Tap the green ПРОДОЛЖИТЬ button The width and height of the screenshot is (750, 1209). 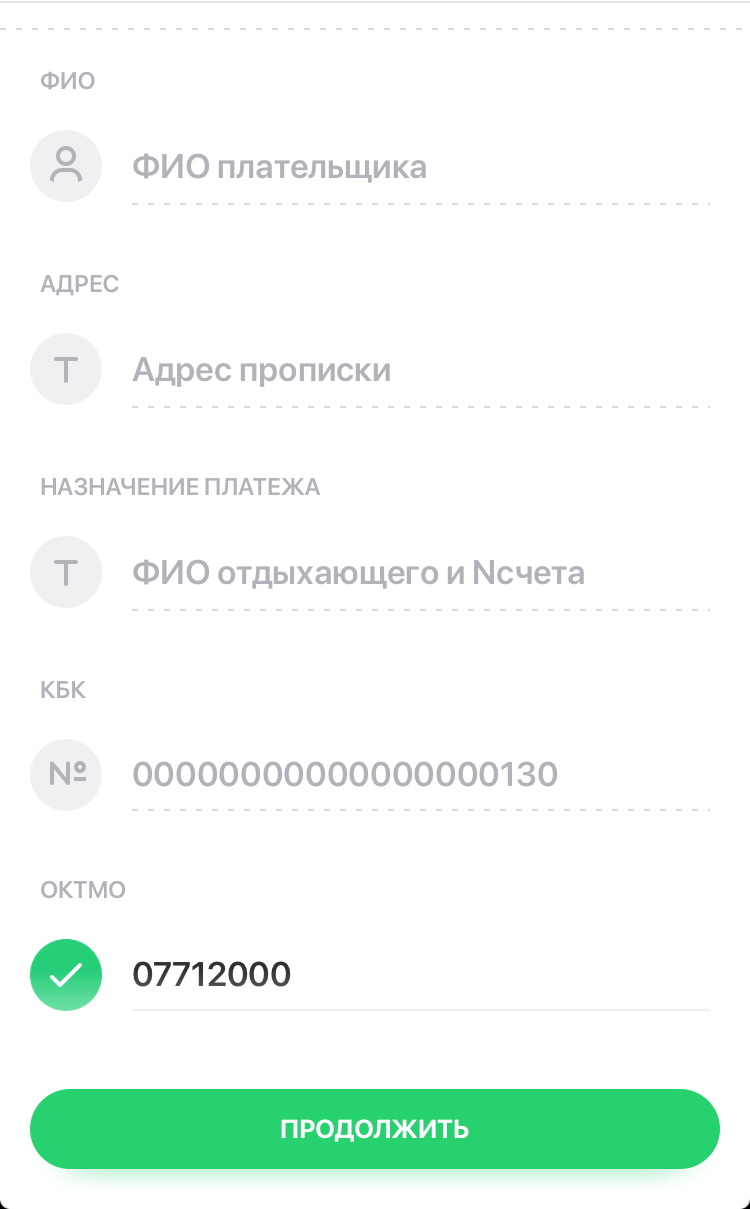click(375, 1129)
